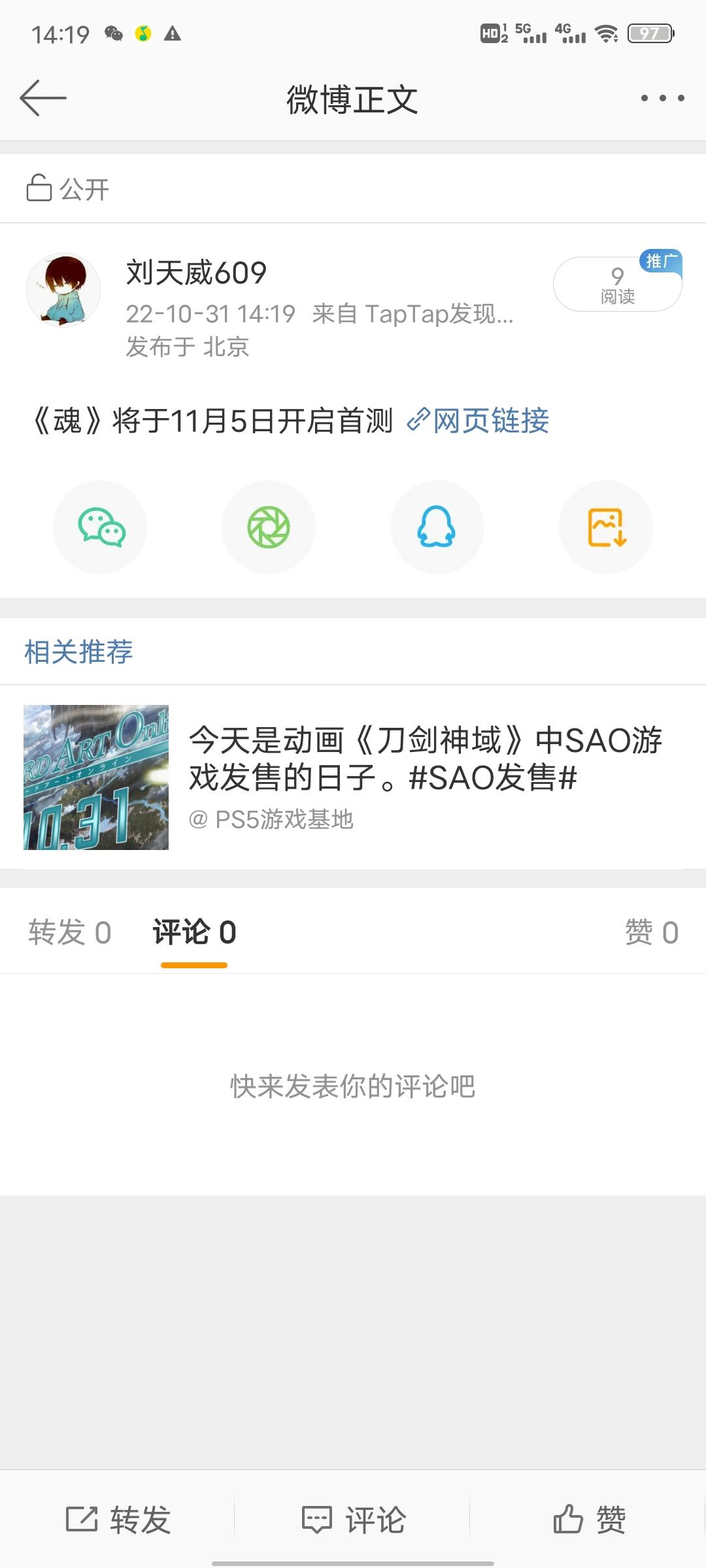
Task: Select the 评论 0 tab
Action: click(x=194, y=932)
